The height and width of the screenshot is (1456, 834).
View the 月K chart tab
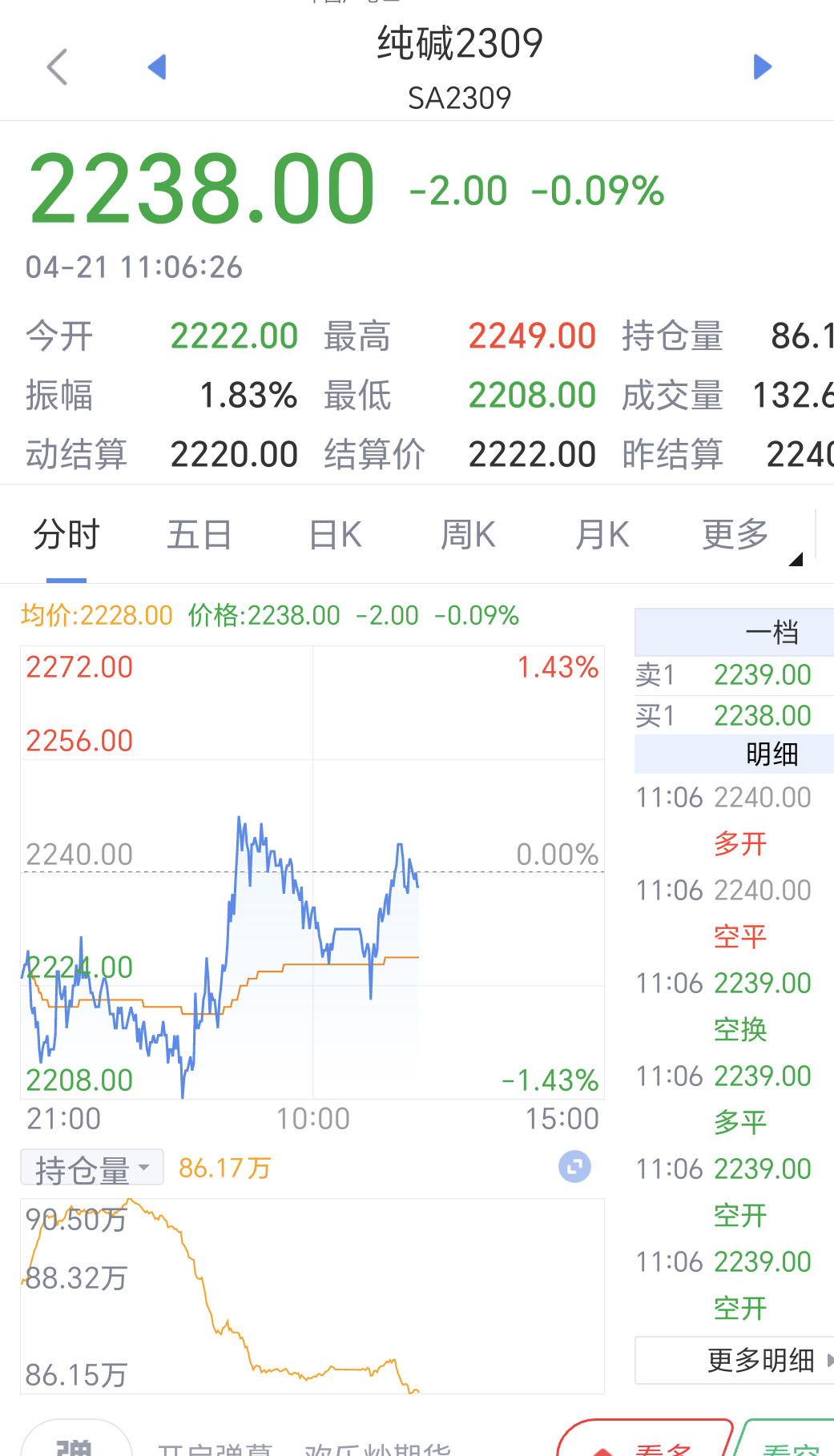coord(602,535)
